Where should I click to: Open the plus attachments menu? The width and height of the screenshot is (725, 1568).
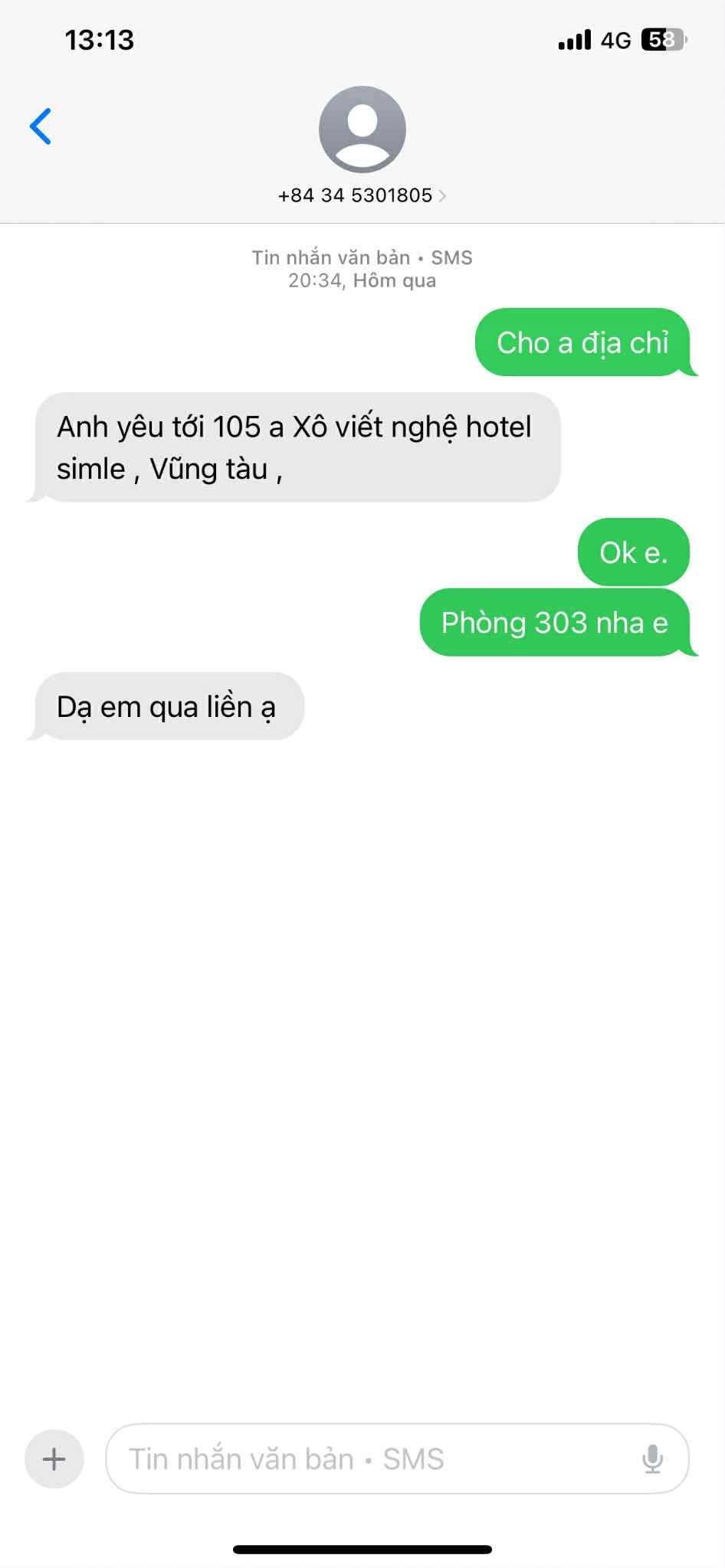(x=54, y=1459)
